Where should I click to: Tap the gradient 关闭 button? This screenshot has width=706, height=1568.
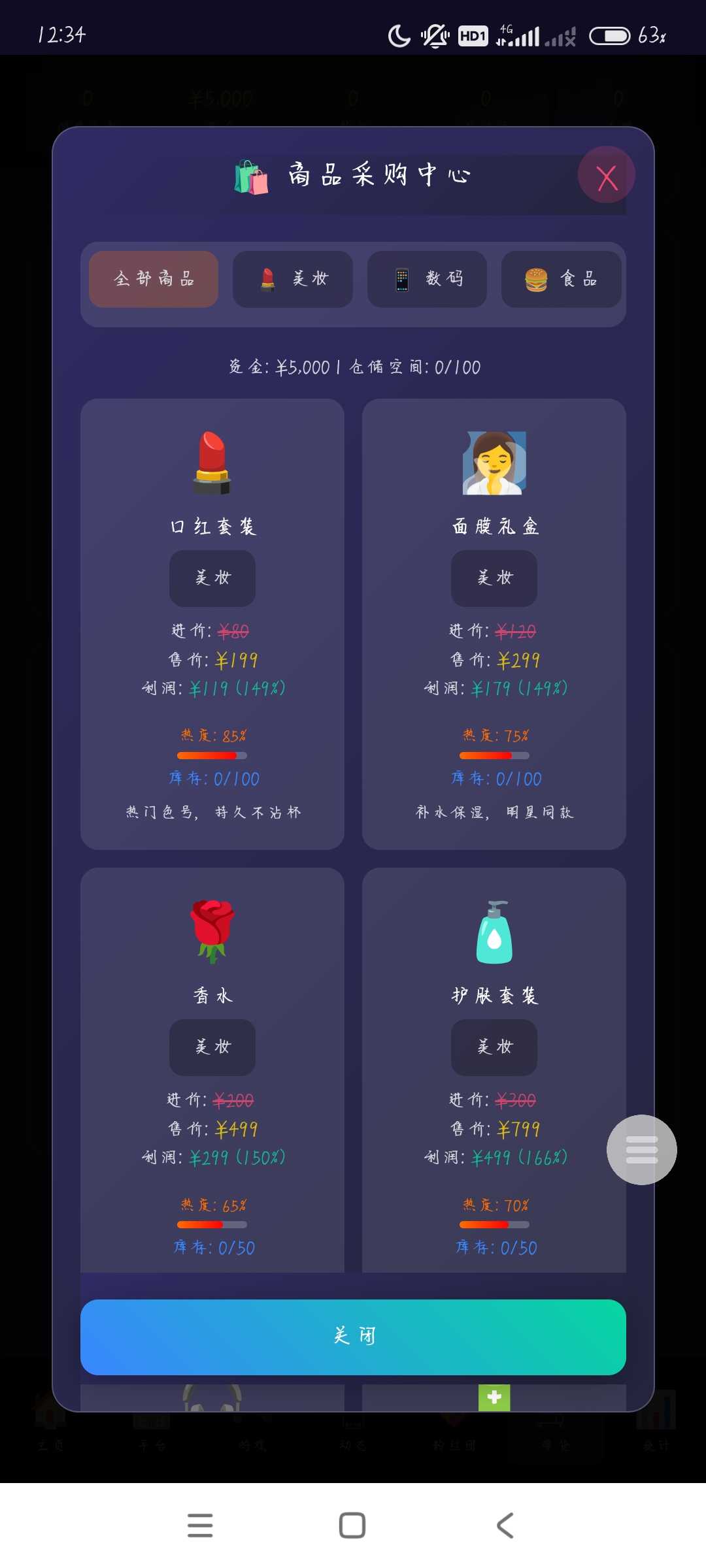coord(353,1337)
